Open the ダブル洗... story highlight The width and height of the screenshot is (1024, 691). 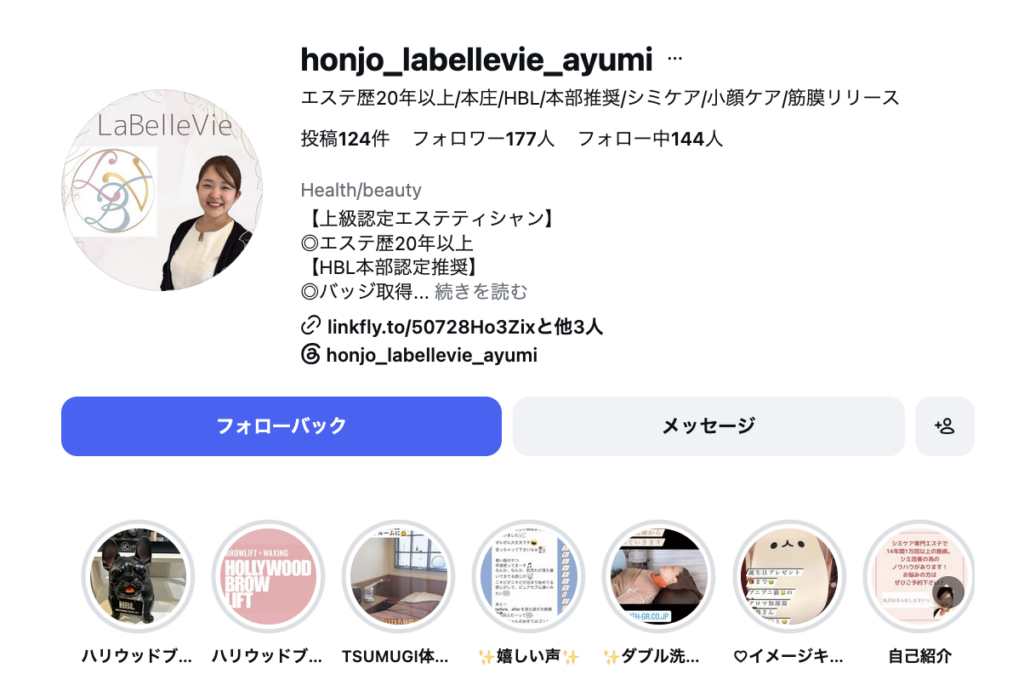click(x=658, y=577)
